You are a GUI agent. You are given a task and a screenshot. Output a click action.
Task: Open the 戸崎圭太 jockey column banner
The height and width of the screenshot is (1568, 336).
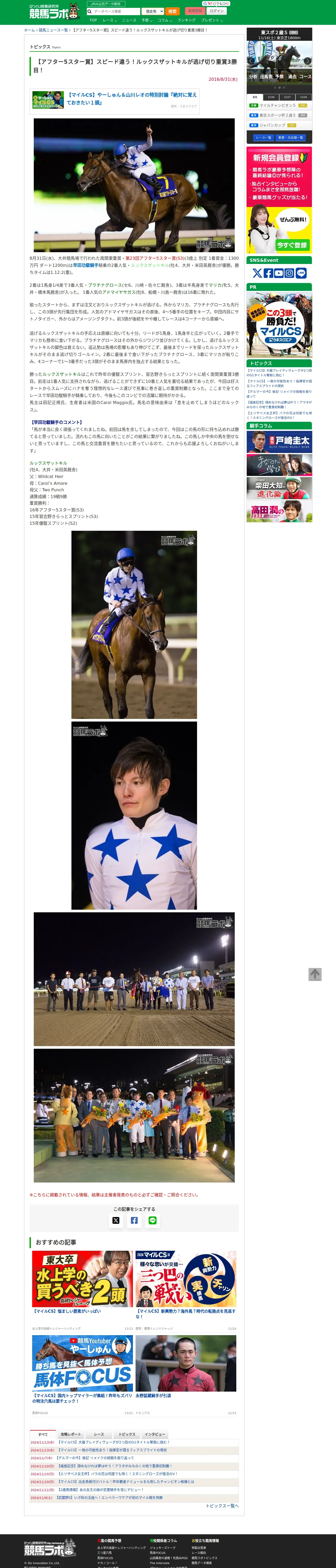pyautogui.click(x=279, y=442)
